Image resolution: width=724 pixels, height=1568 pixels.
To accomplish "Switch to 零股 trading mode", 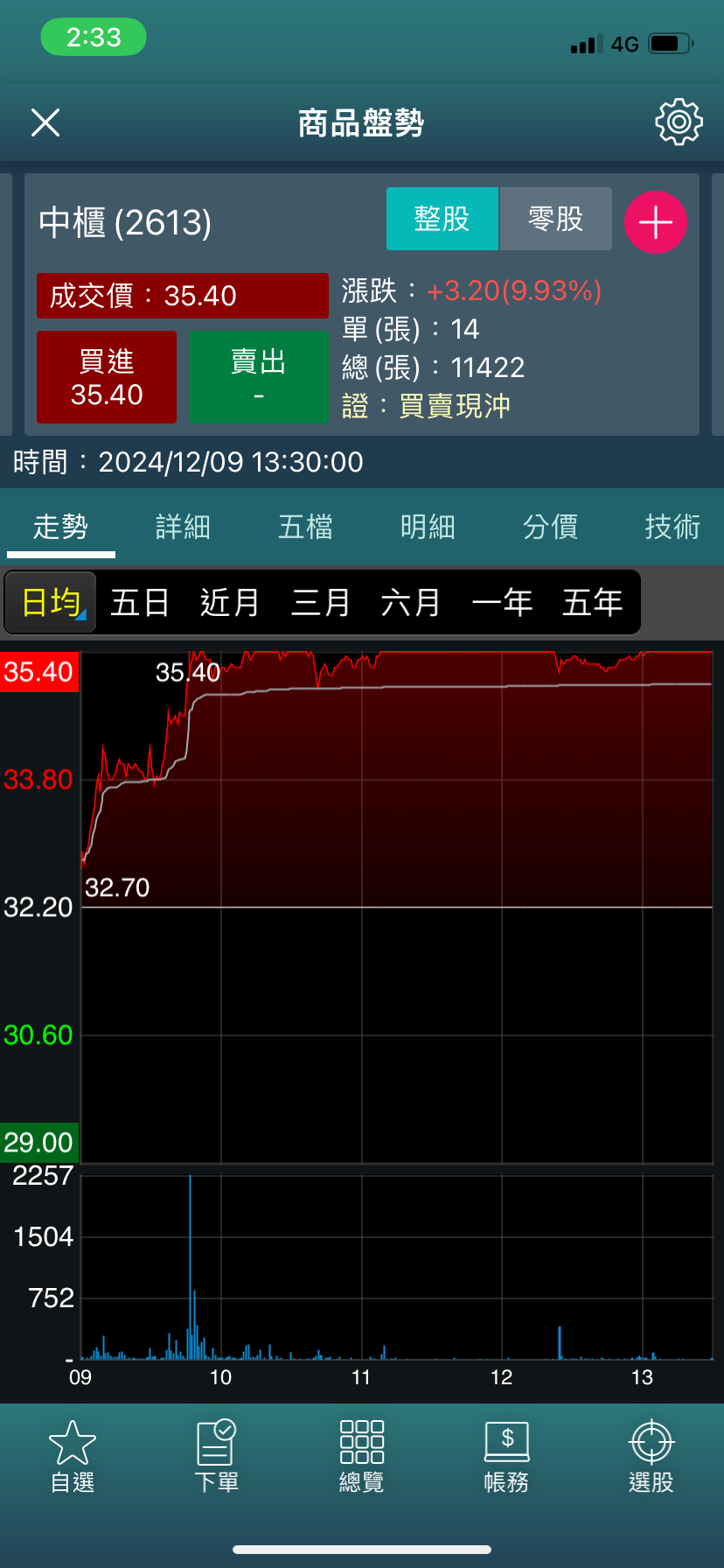I will (x=555, y=219).
